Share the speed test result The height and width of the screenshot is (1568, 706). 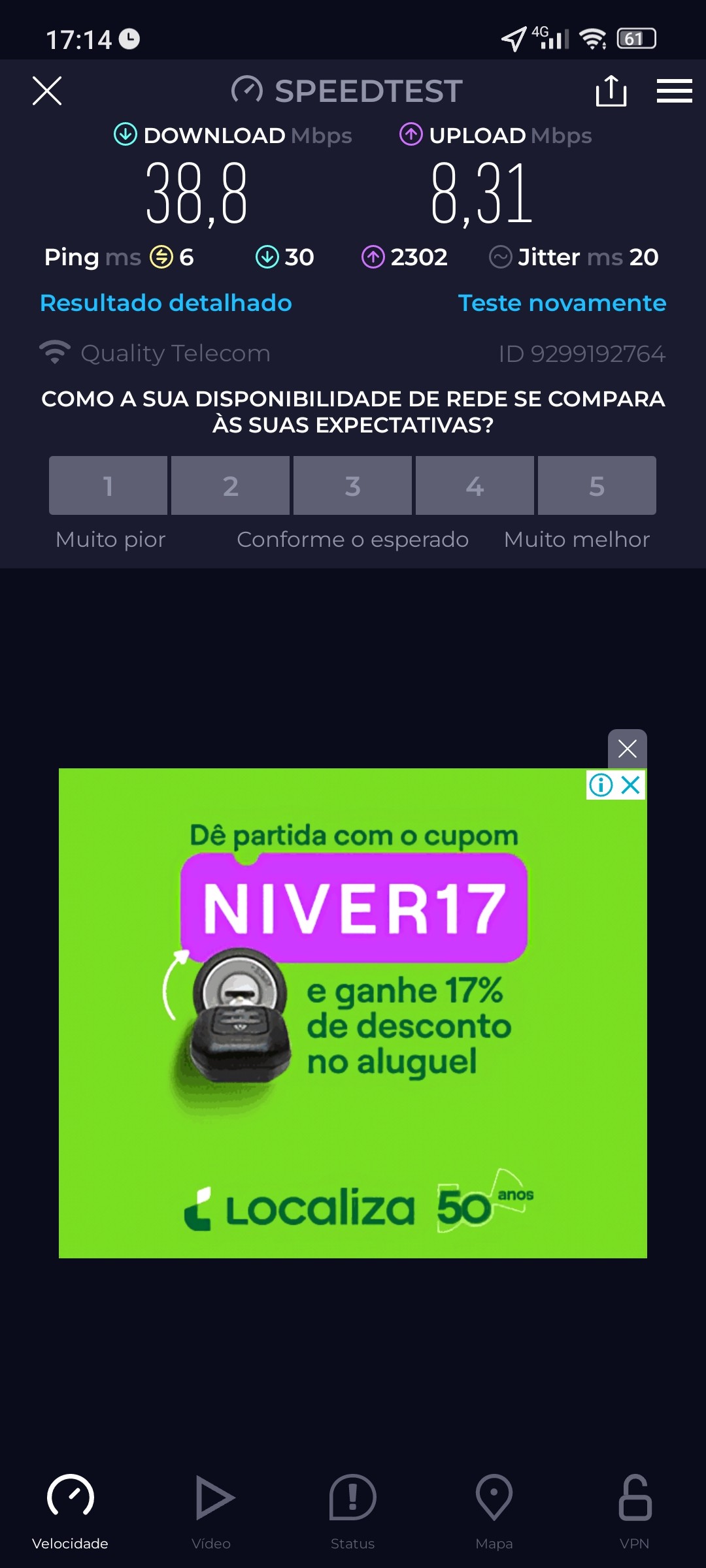(611, 91)
